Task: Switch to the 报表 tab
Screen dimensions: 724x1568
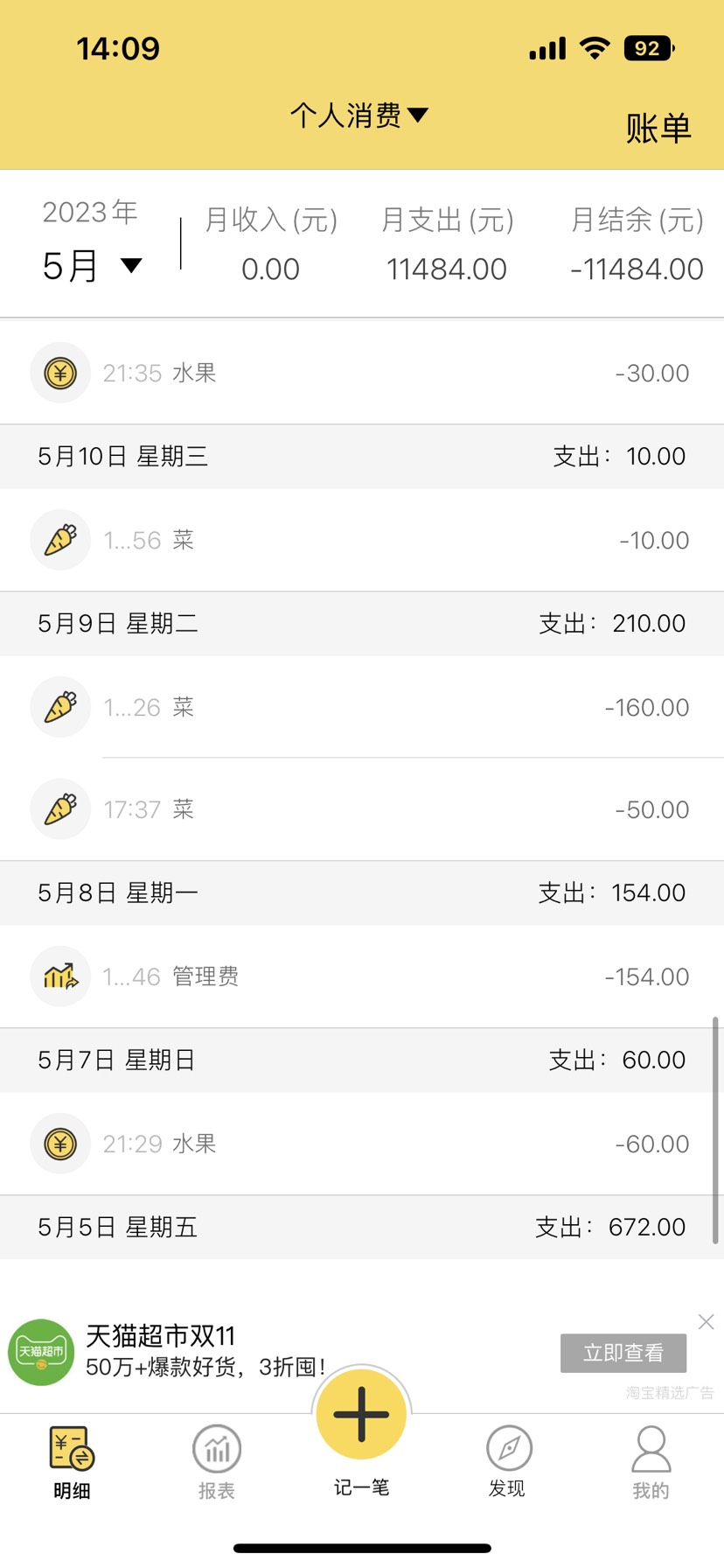Action: coord(216,1462)
